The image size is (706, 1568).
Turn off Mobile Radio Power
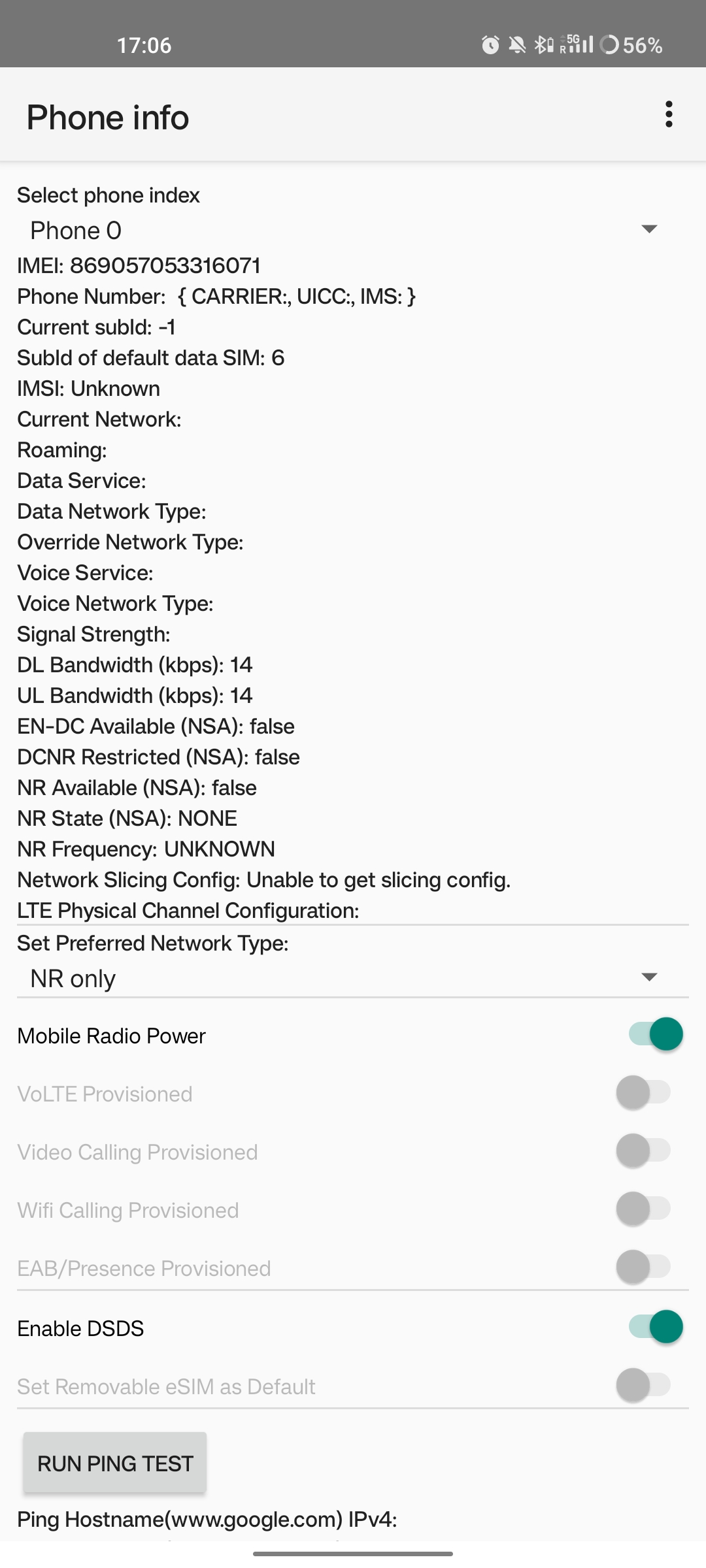[656, 1034]
